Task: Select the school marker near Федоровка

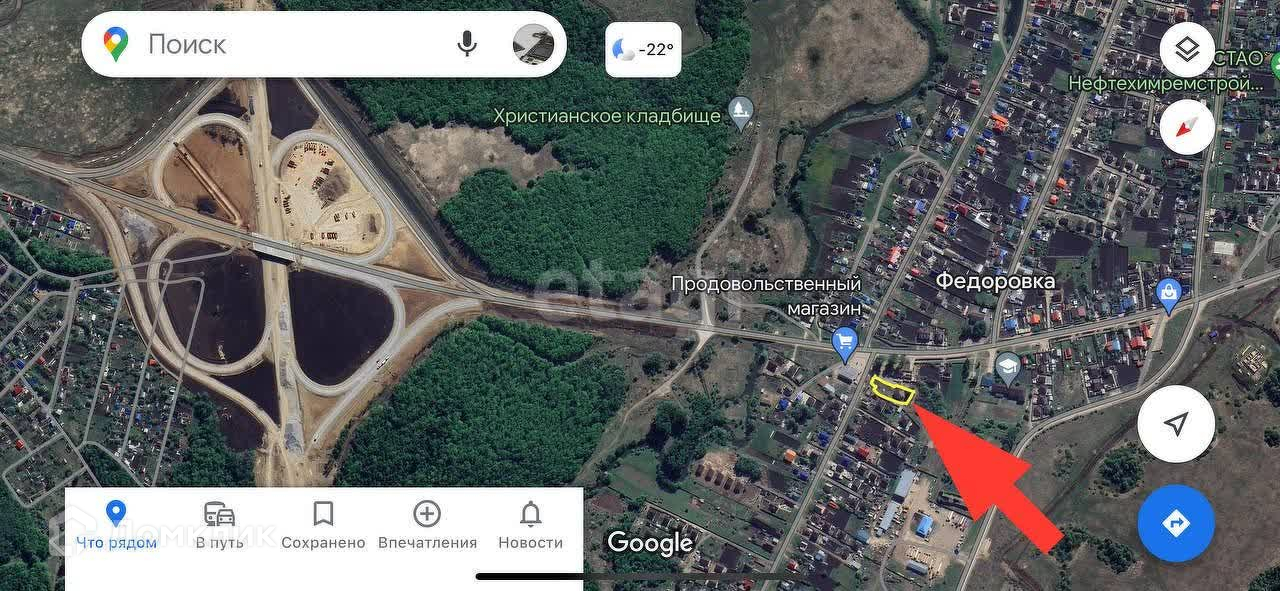Action: (x=1007, y=366)
